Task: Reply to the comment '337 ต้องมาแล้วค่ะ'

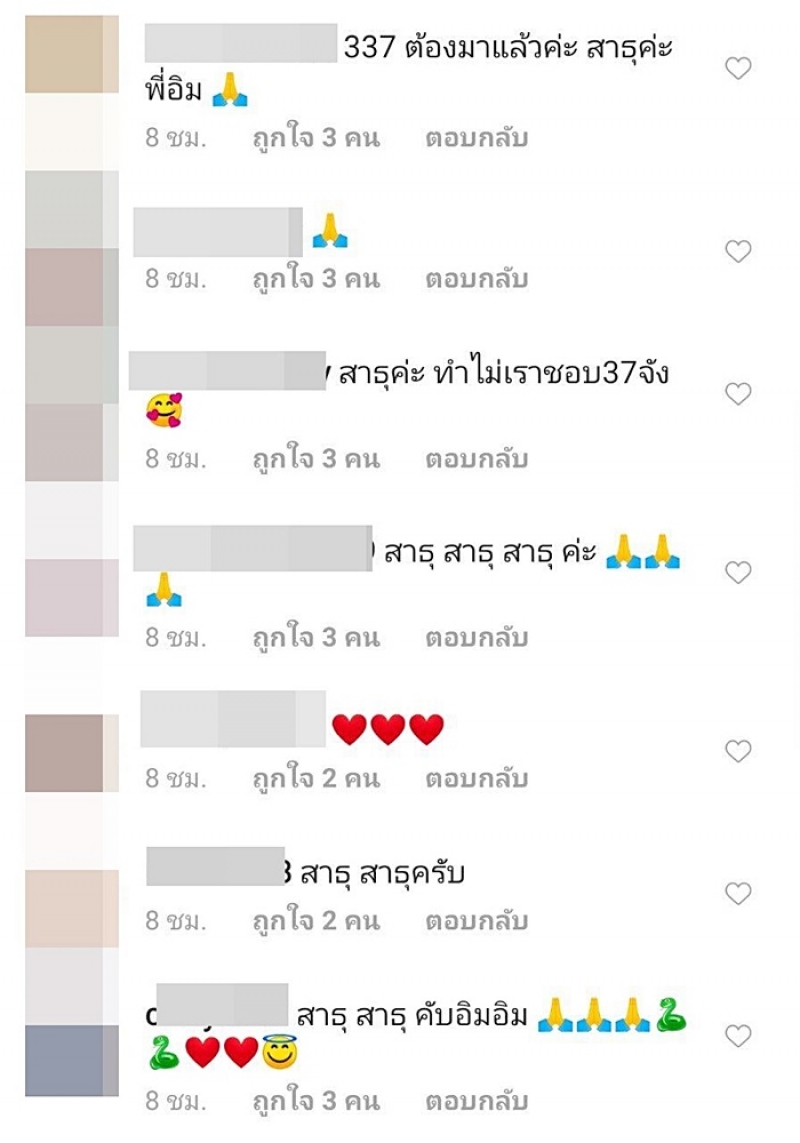Action: (x=476, y=138)
